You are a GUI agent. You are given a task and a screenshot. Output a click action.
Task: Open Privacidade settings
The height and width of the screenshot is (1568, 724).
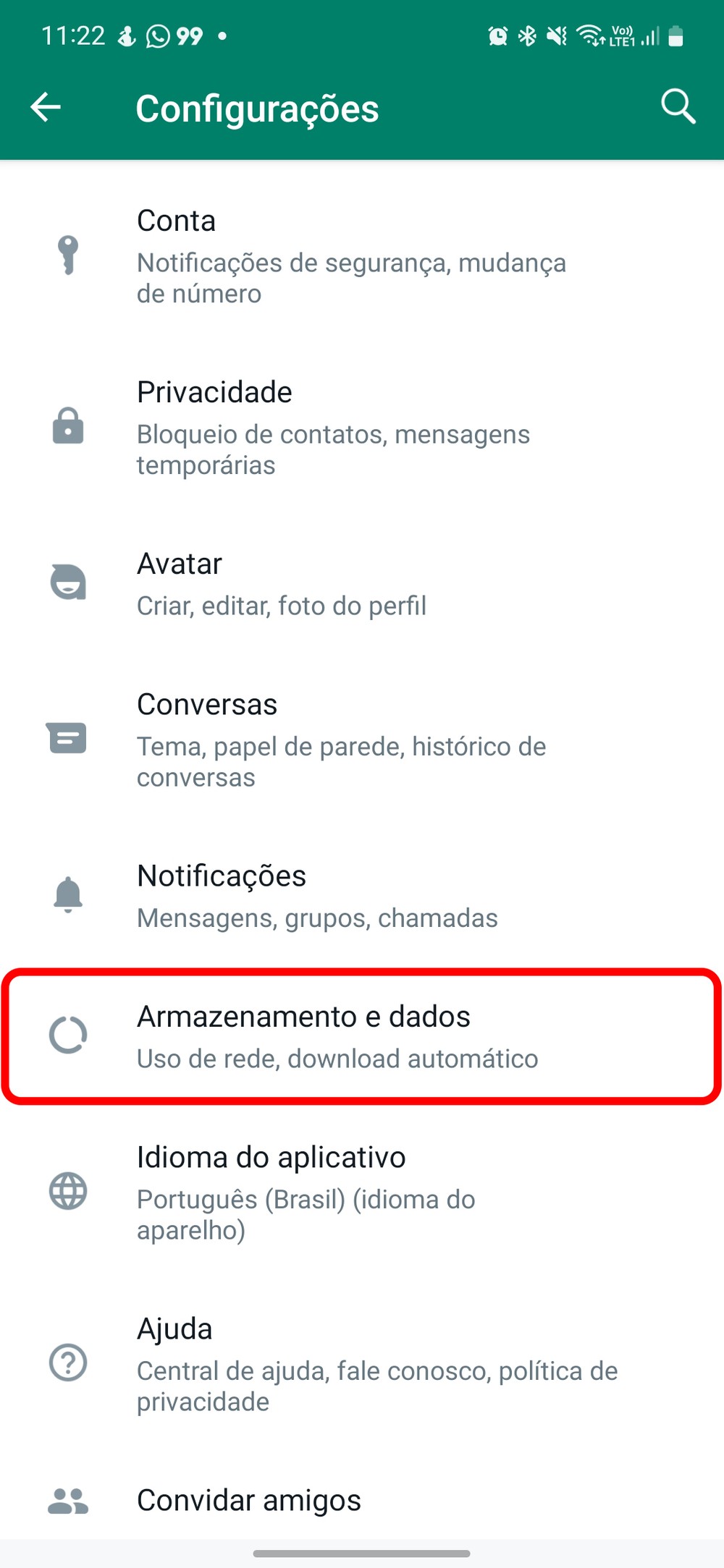pyautogui.click(x=333, y=428)
